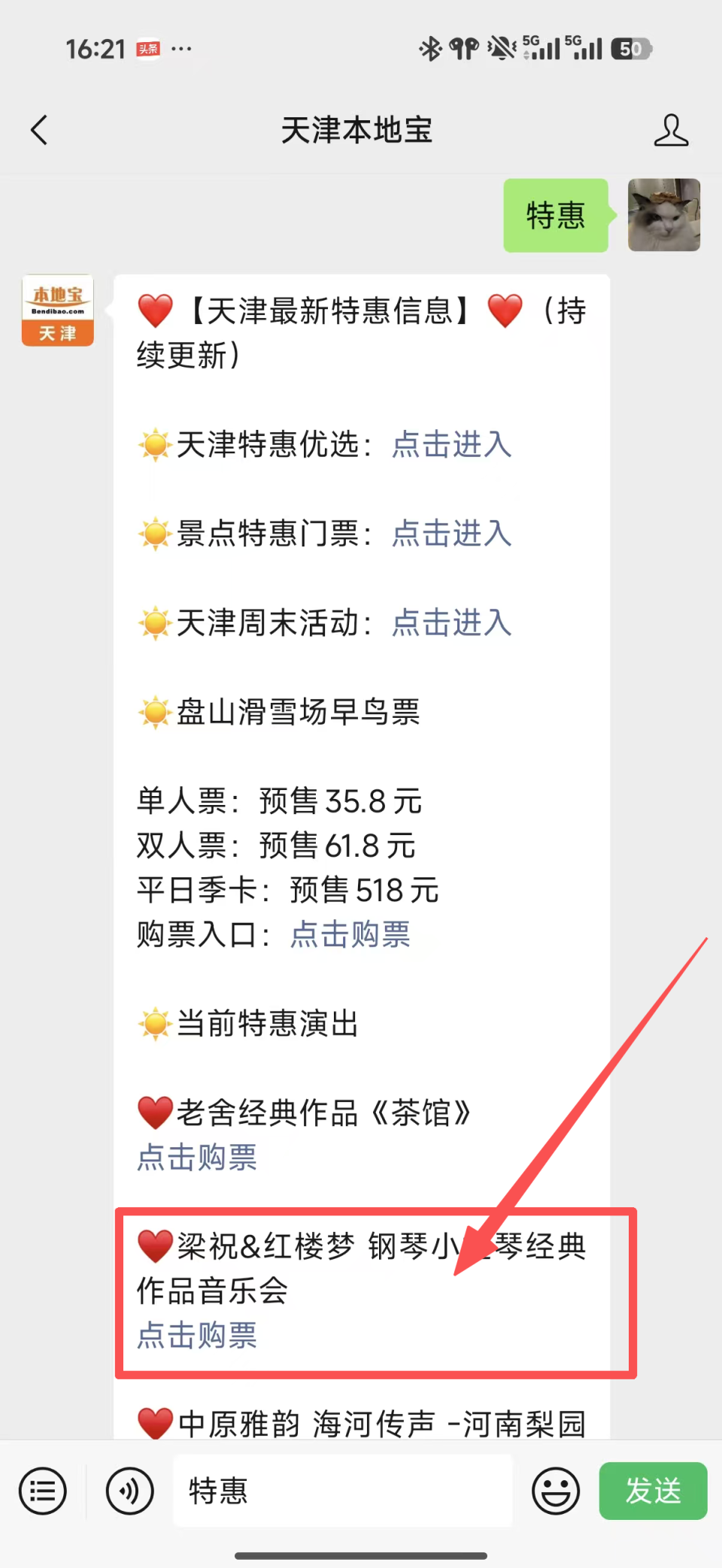
Task: Tap the chat title 天津本地宝
Action: click(x=356, y=129)
